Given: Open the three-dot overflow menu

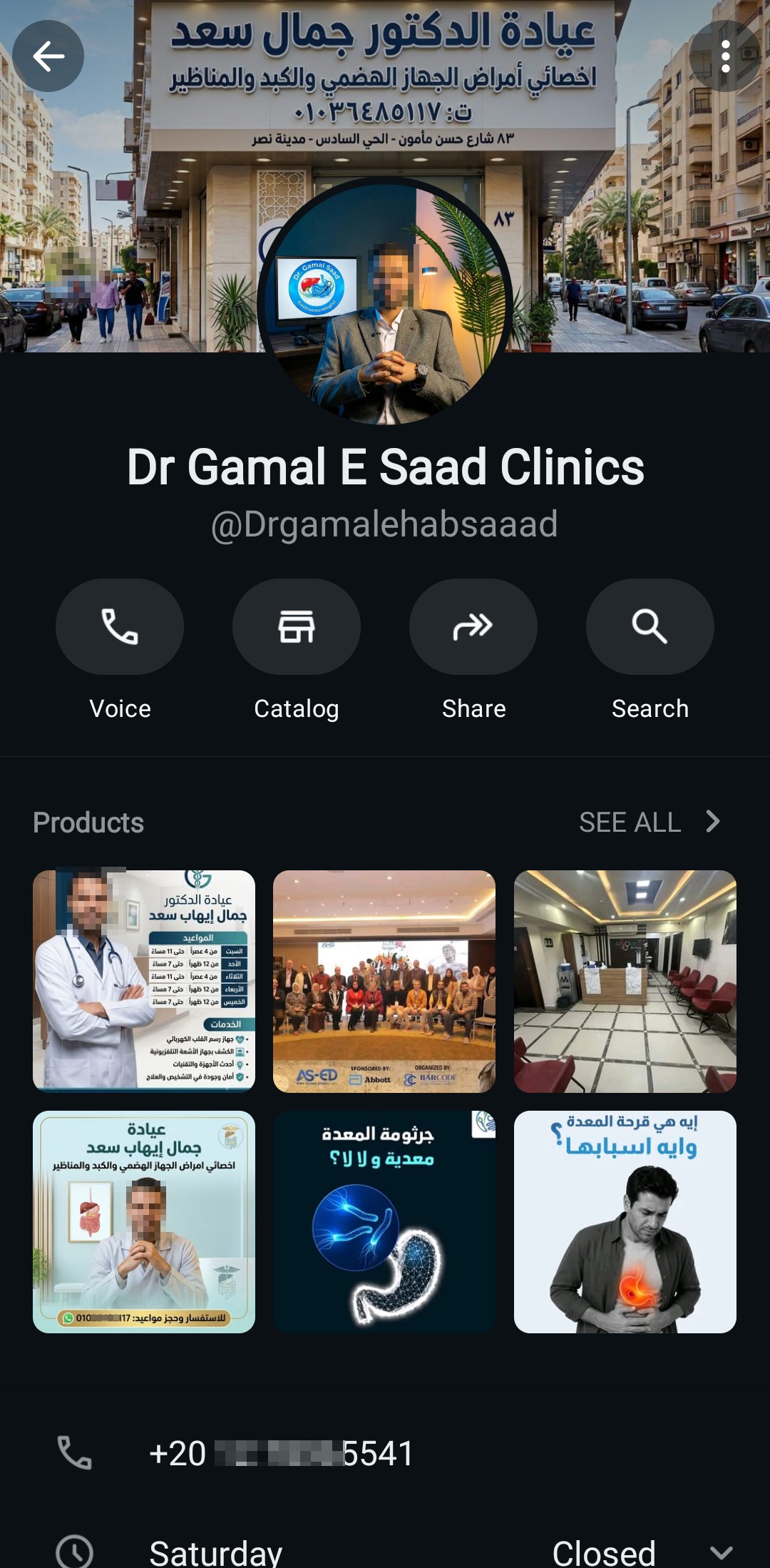Looking at the screenshot, I should [725, 56].
